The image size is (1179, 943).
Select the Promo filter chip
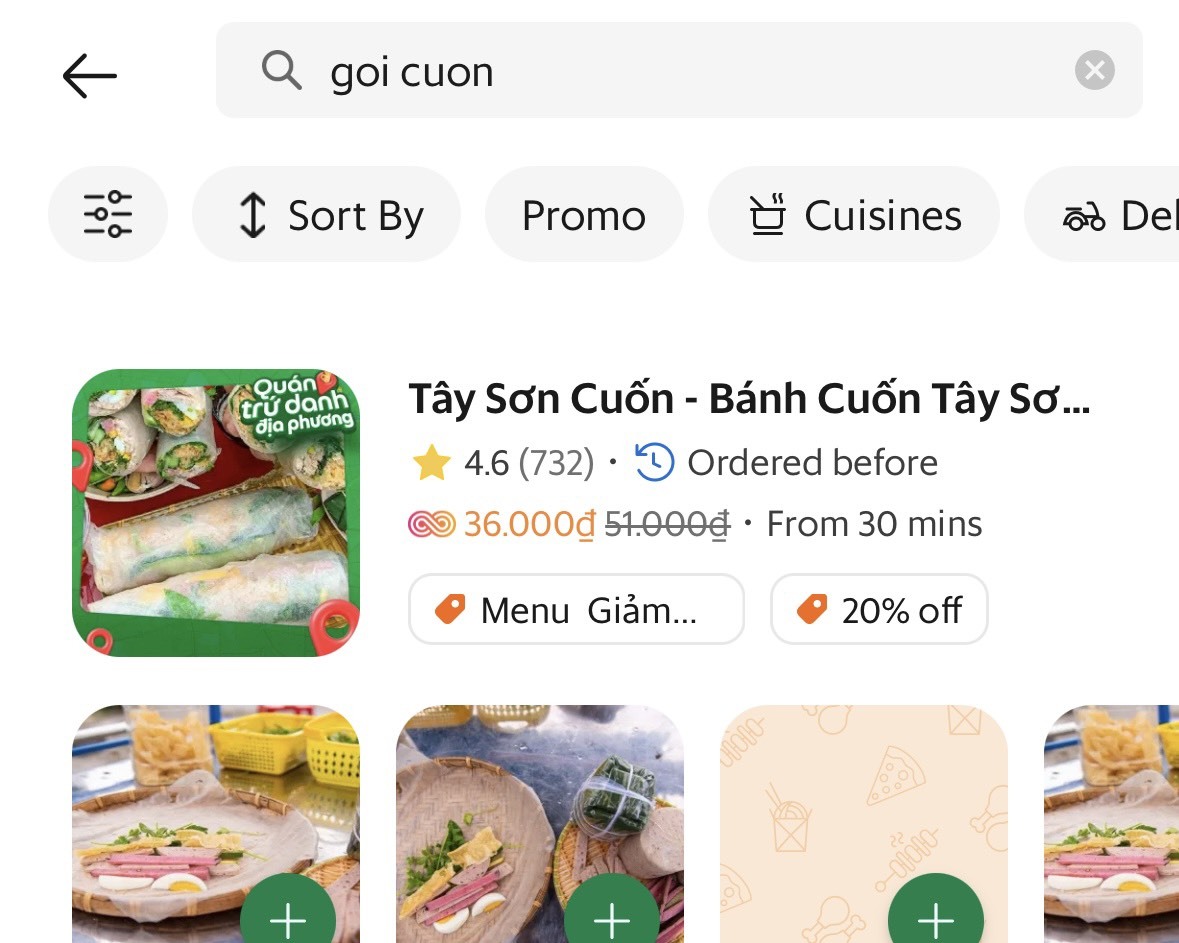(584, 215)
